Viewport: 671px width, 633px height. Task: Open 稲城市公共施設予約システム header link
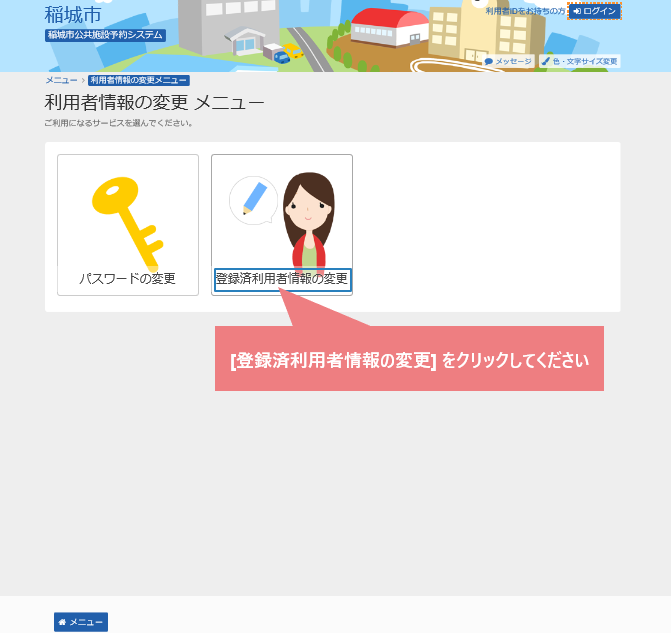coord(105,35)
